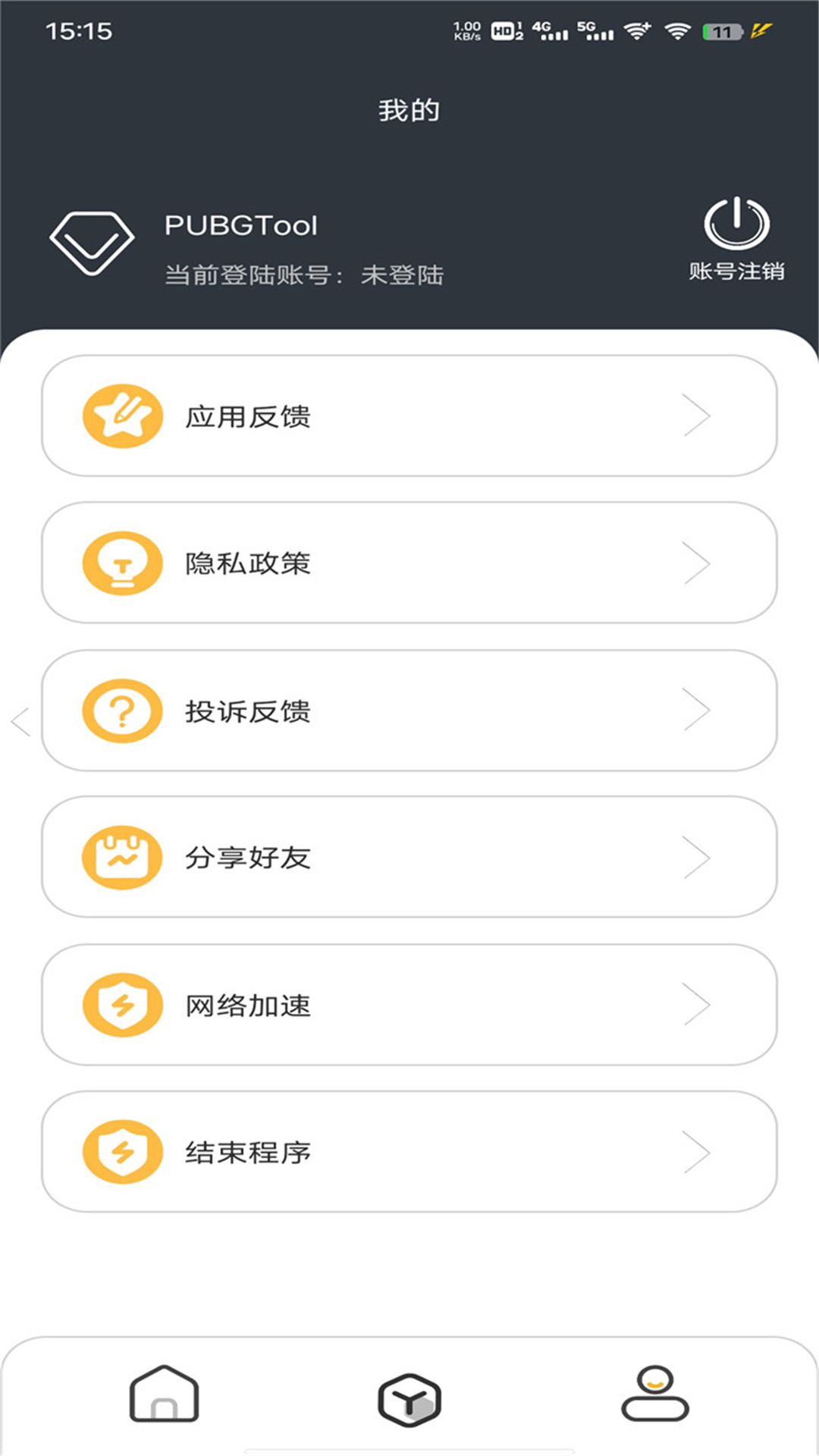Tap the calendar share icon beside 分享好友

tap(122, 856)
